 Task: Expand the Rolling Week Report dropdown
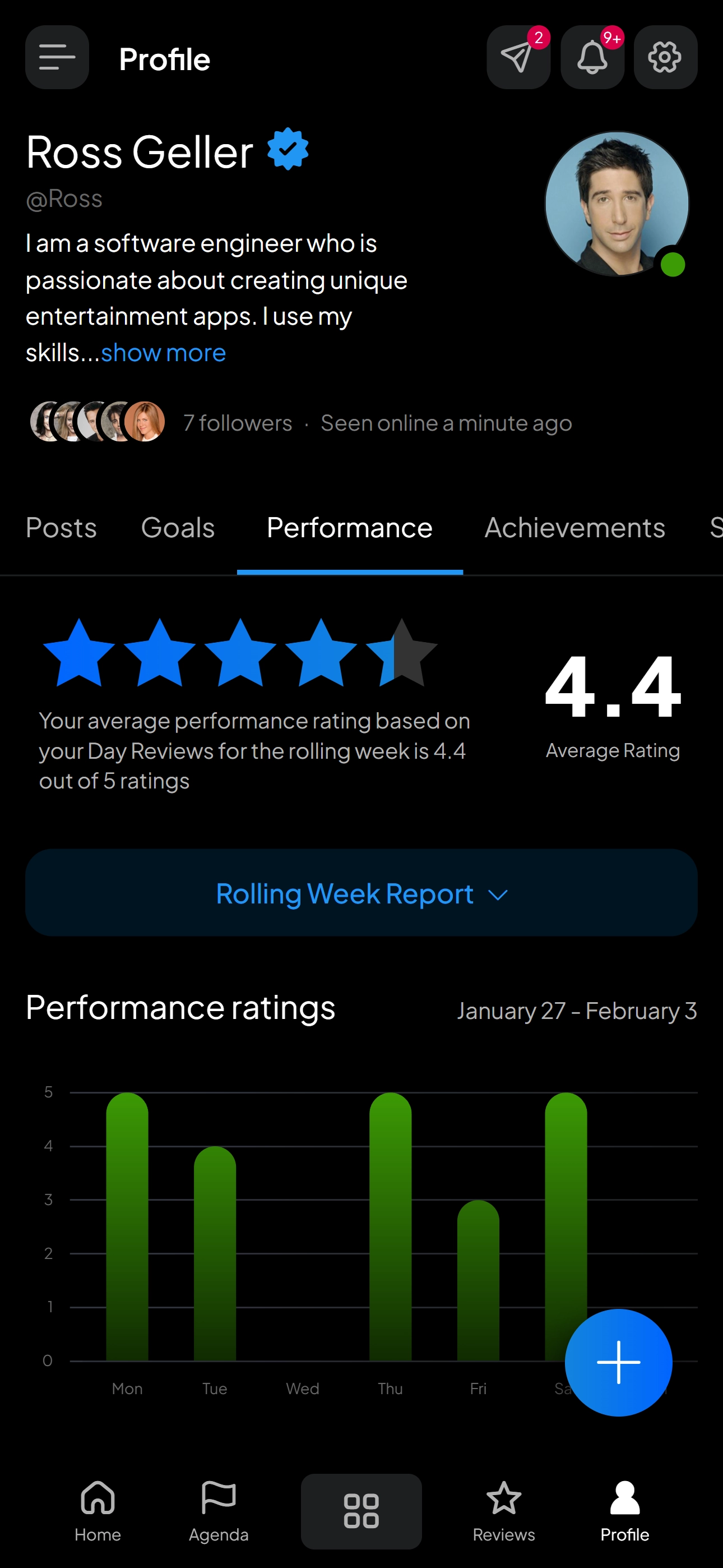[x=361, y=893]
